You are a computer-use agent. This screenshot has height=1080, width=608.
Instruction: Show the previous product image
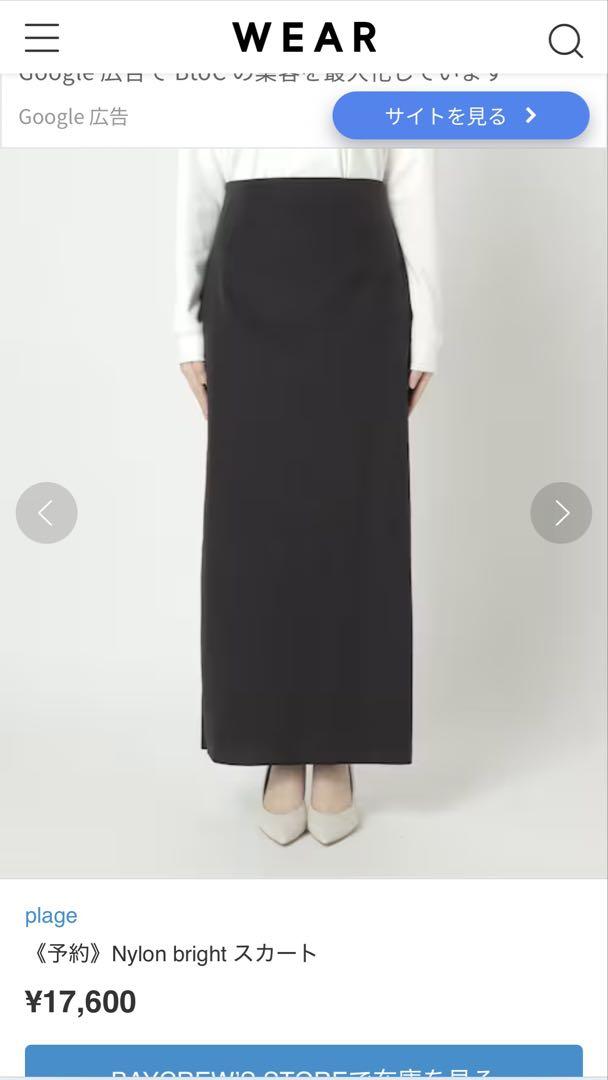tap(46, 513)
